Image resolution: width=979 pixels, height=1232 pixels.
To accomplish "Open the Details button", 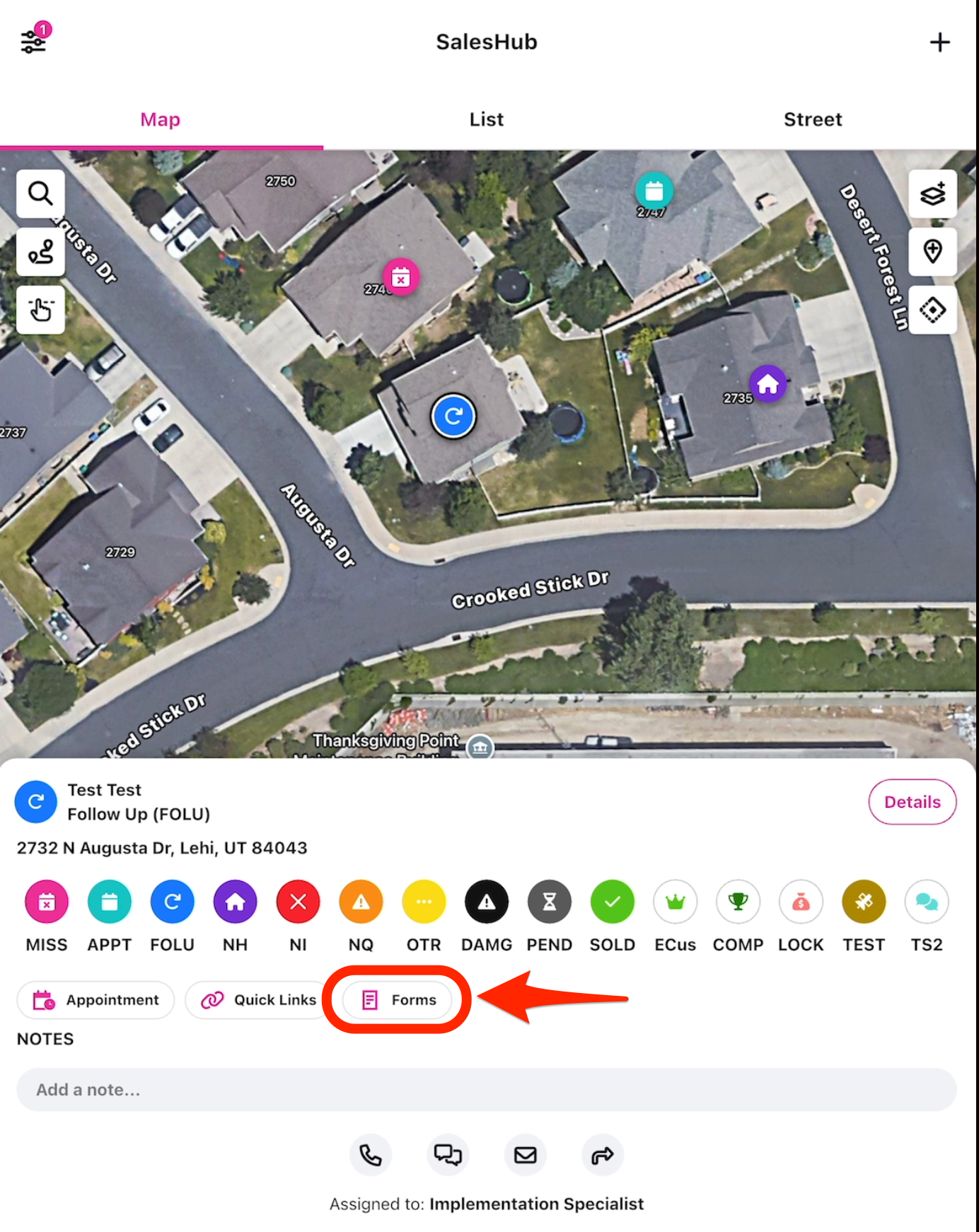I will [912, 802].
